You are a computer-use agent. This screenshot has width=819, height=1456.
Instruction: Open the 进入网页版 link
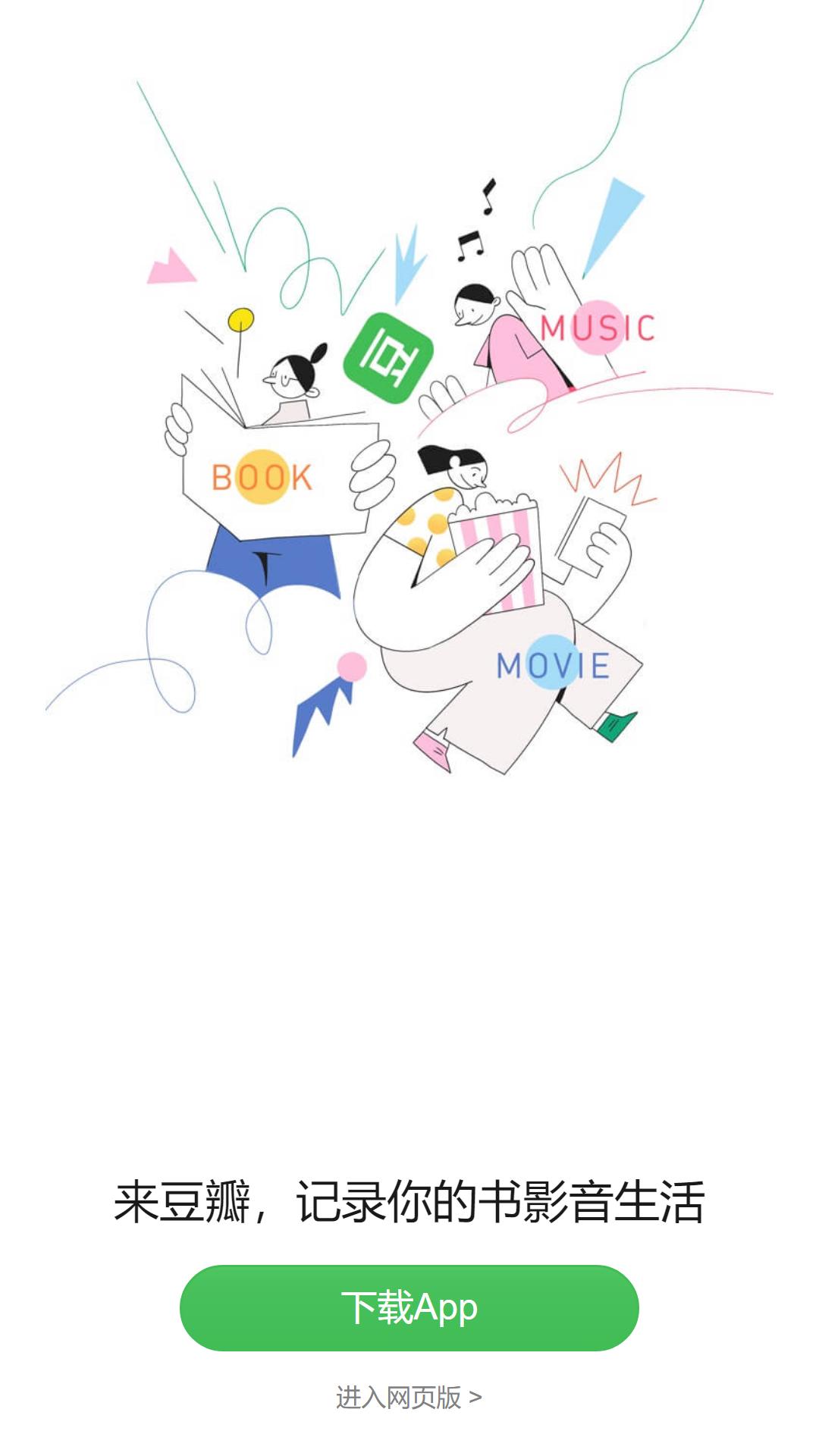coord(409,1397)
